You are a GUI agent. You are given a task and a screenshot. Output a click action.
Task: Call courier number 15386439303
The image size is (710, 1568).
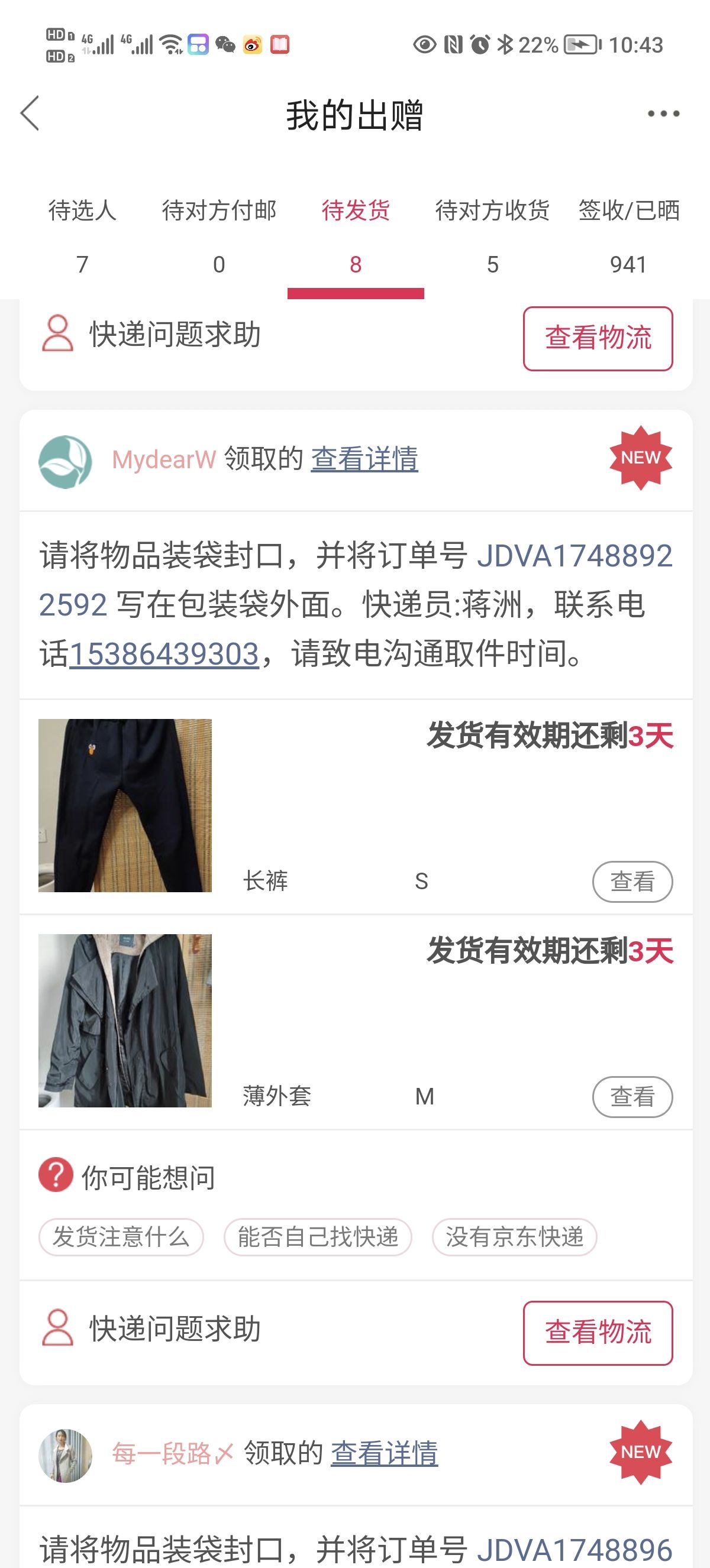[164, 654]
